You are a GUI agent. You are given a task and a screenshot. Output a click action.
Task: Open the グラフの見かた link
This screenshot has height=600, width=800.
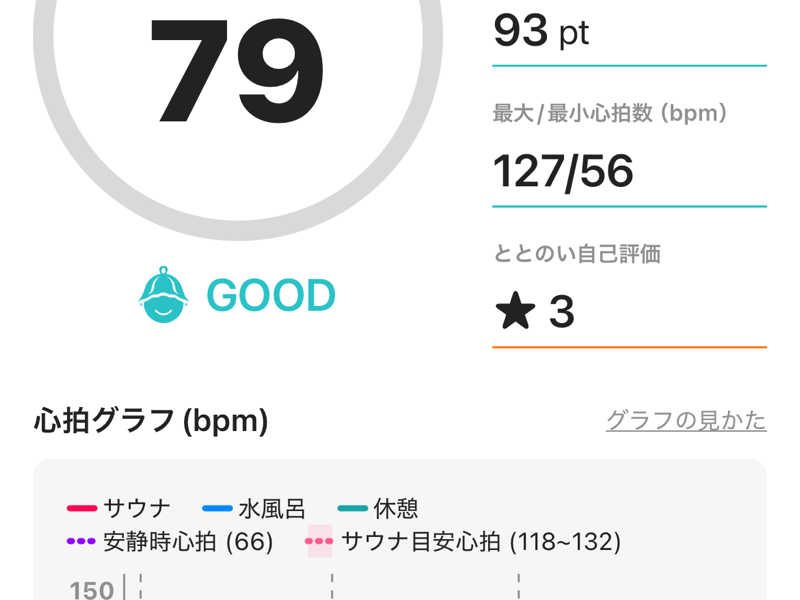[686, 420]
